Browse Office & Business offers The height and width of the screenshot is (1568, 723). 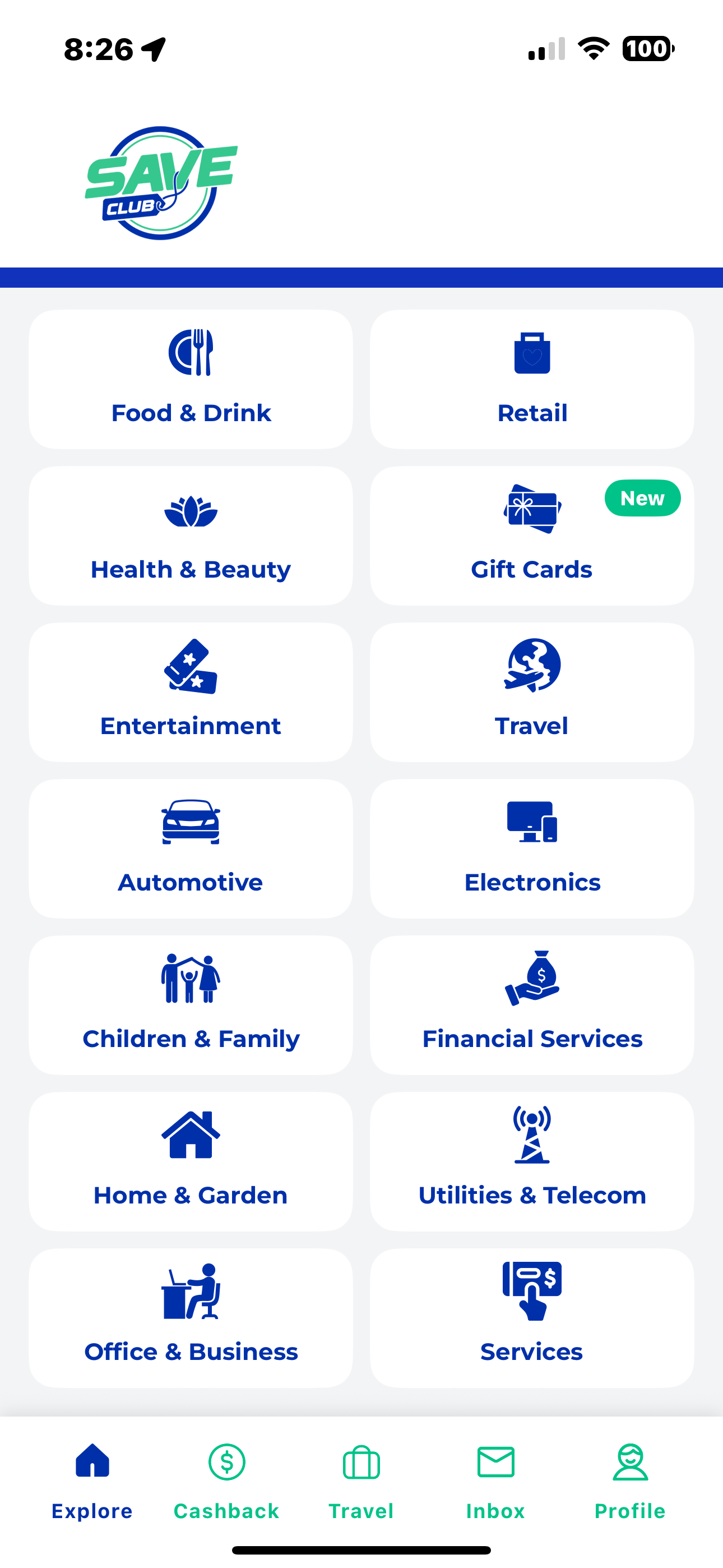(x=191, y=1318)
